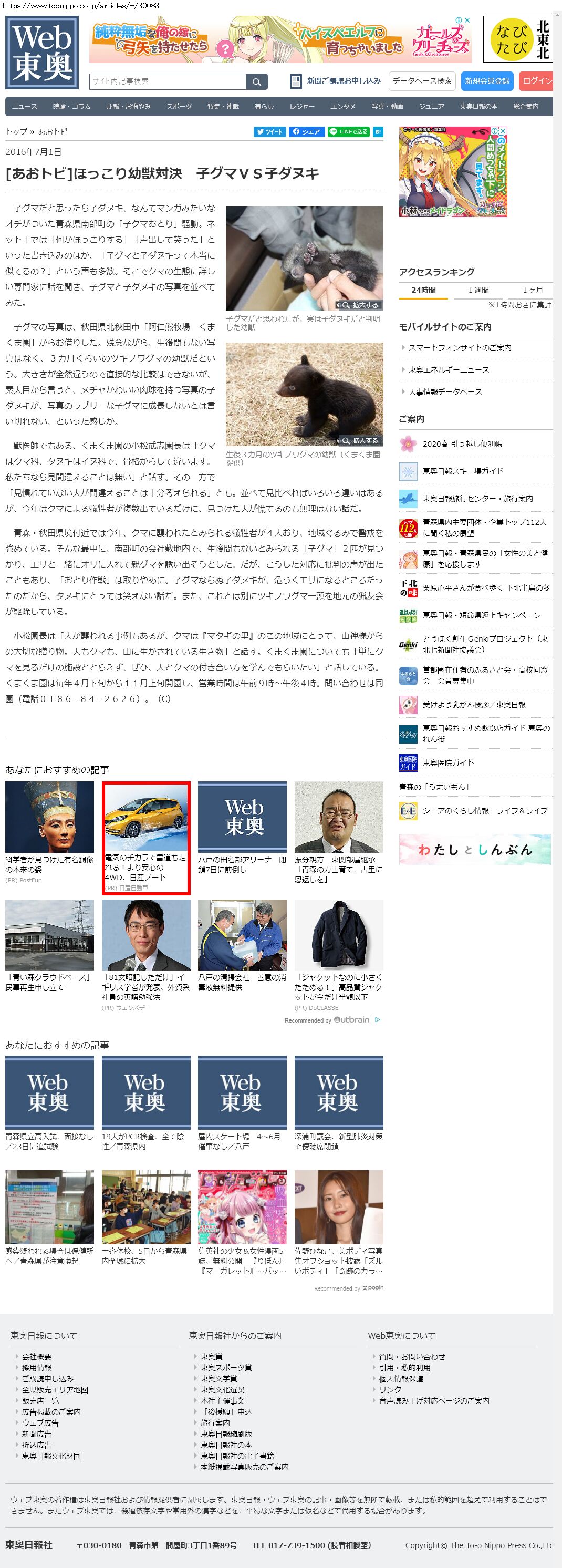Screen dimensions: 562x1568
Task: Switch ranking to 1ヶ月 tab
Action: [532, 291]
